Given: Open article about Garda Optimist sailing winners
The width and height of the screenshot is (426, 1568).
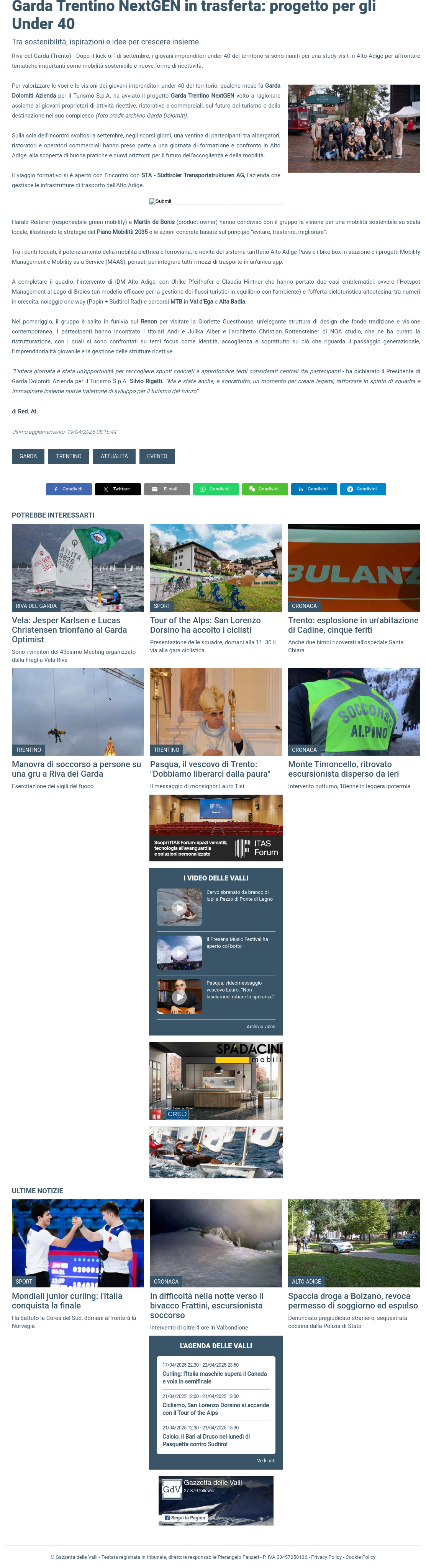Looking at the screenshot, I should tap(69, 629).
